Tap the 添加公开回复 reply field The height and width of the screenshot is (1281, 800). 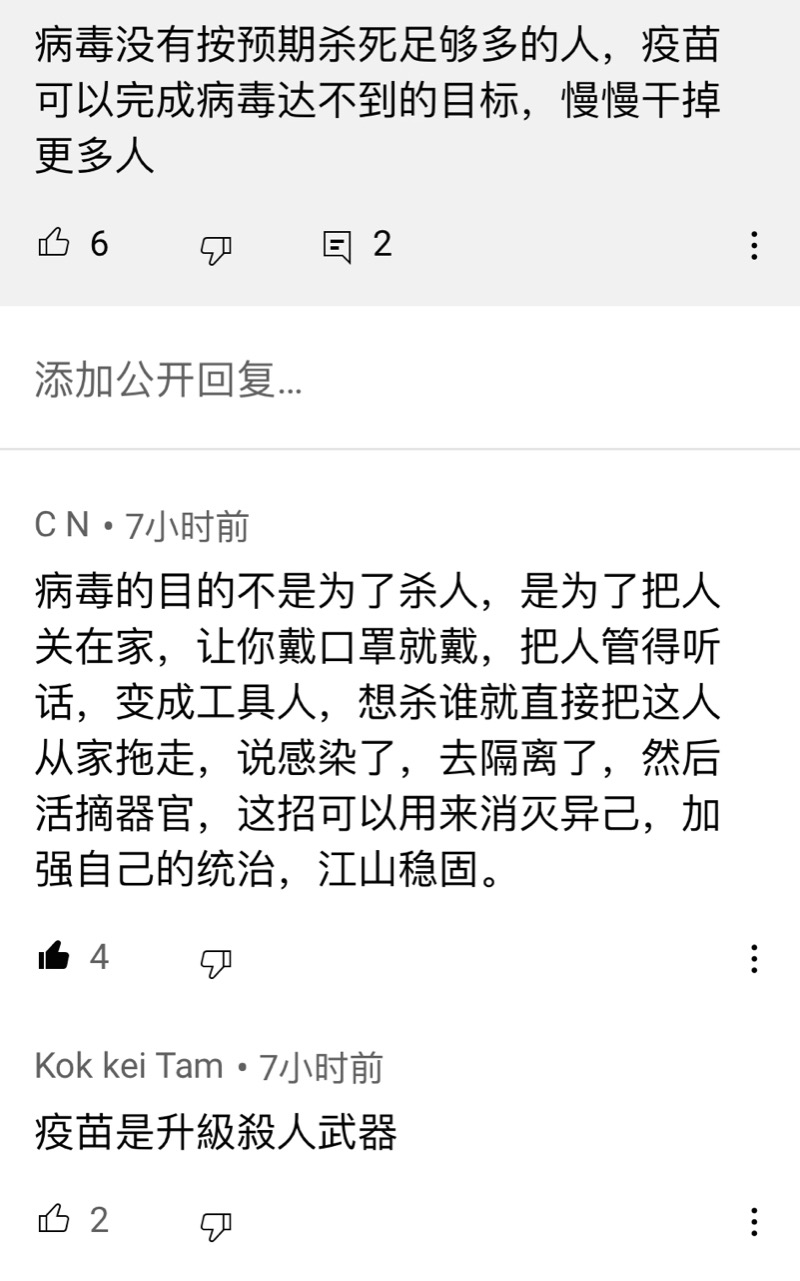tap(400, 379)
